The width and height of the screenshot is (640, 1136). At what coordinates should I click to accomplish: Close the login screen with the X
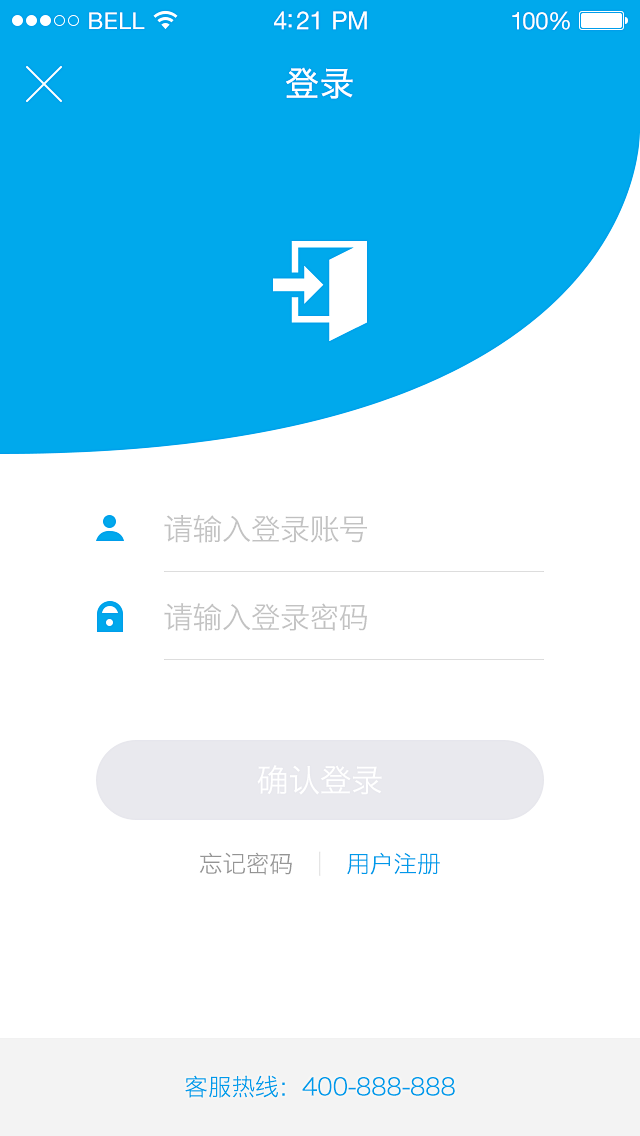click(x=44, y=84)
